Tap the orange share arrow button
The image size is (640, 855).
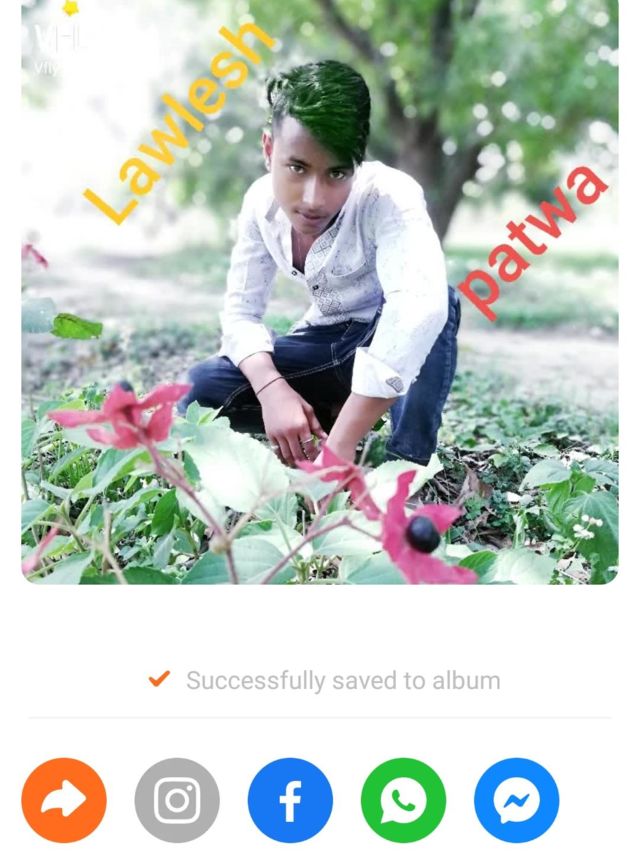pos(64,800)
